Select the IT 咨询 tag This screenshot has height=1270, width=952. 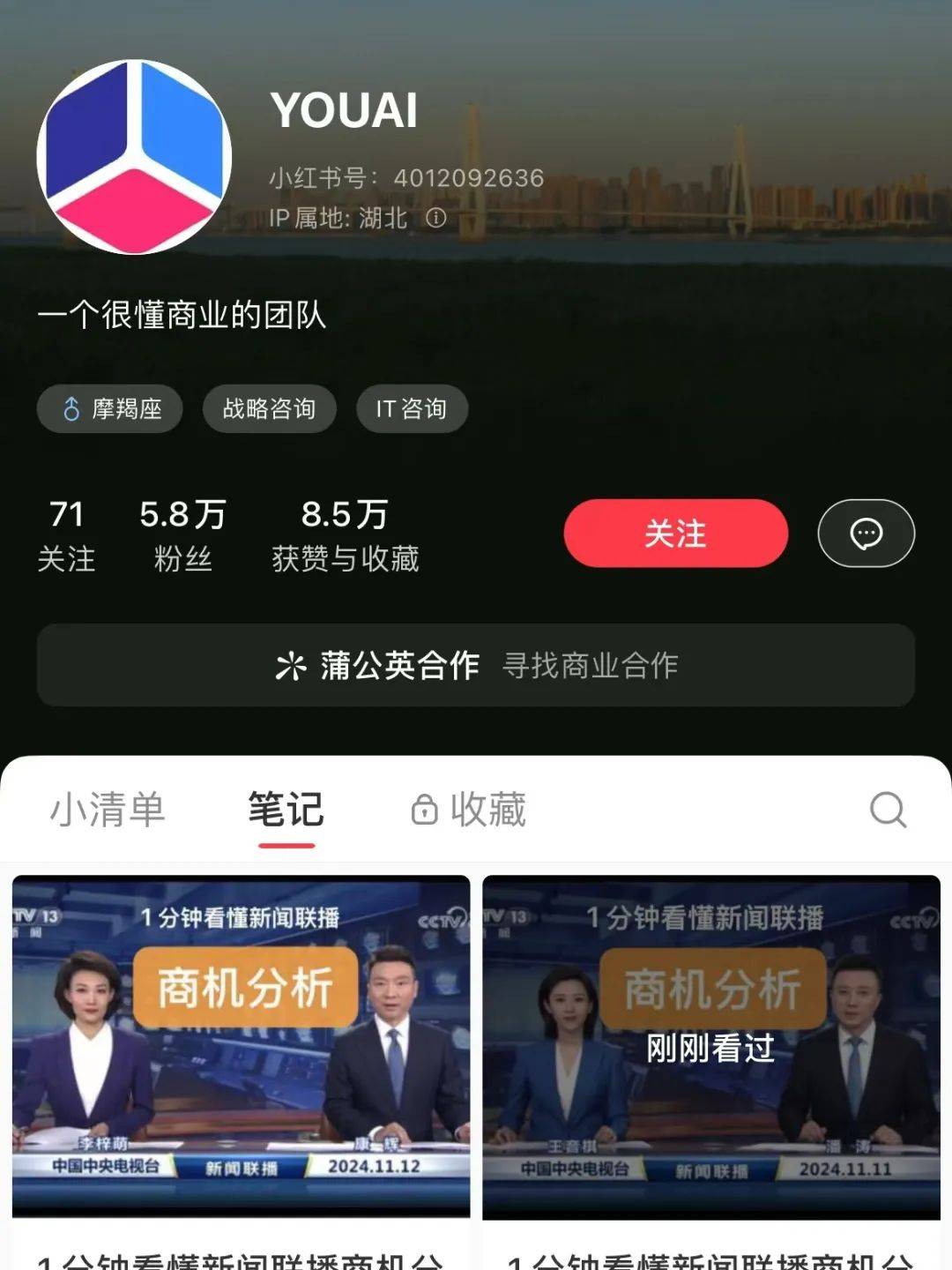coord(412,408)
